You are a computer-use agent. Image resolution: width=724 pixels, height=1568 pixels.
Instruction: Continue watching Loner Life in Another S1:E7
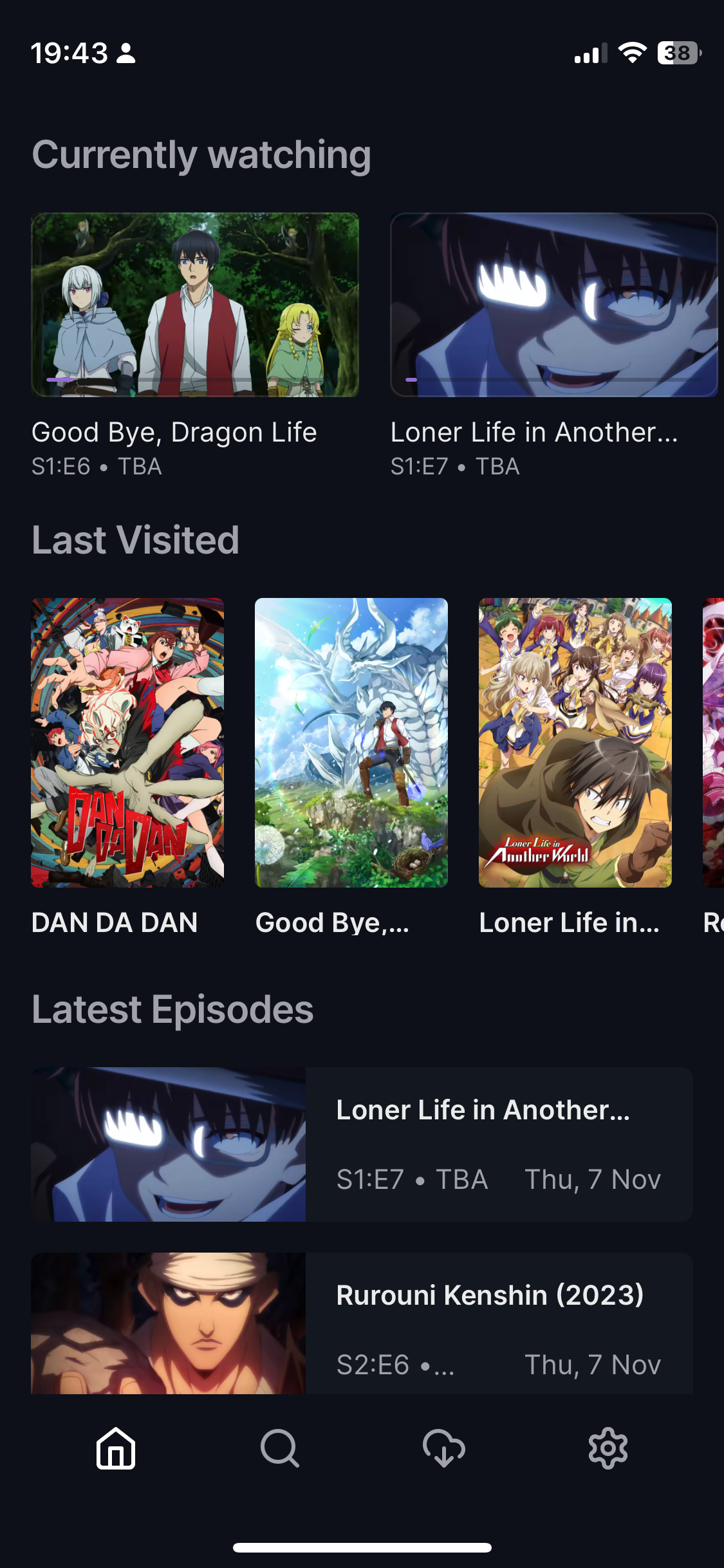coord(553,305)
